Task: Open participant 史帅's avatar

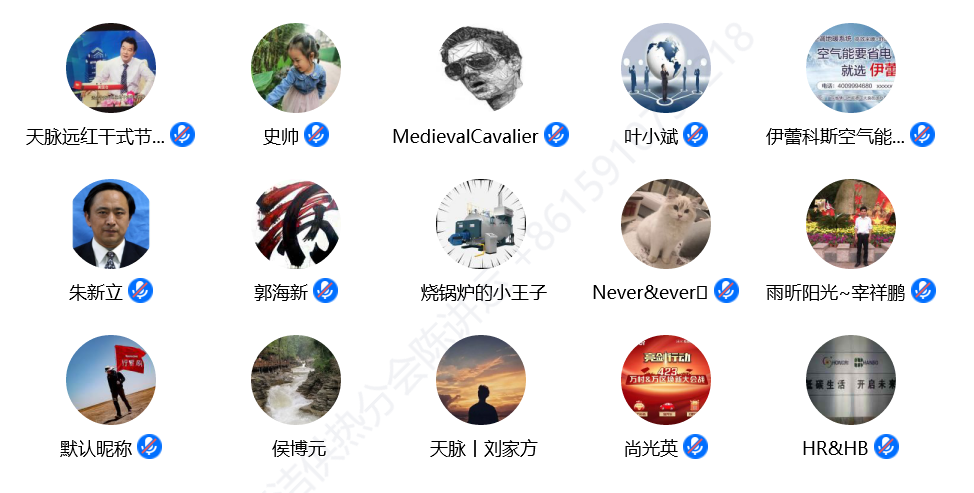Action: pyautogui.click(x=296, y=68)
